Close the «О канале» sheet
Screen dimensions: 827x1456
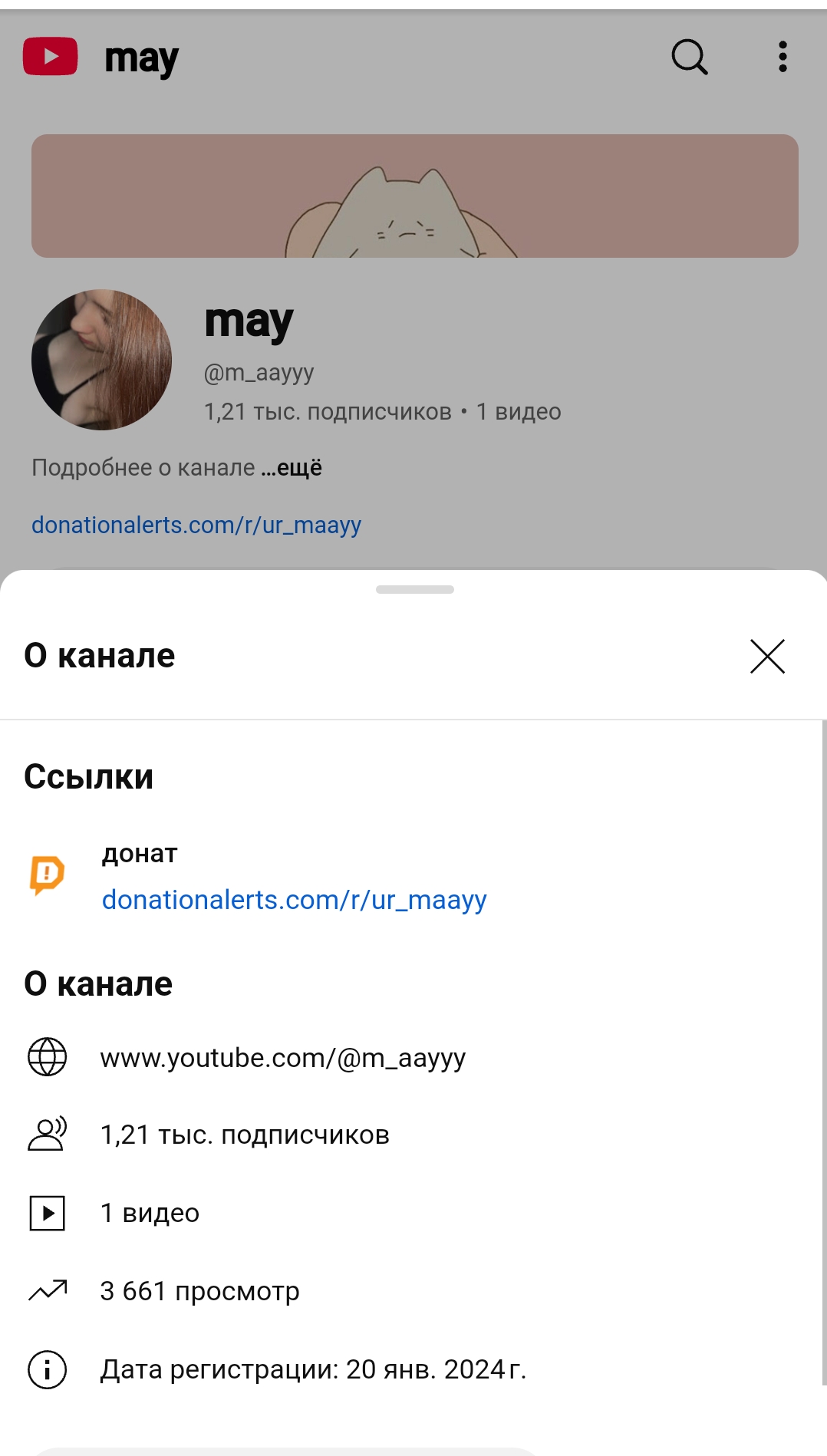(767, 657)
